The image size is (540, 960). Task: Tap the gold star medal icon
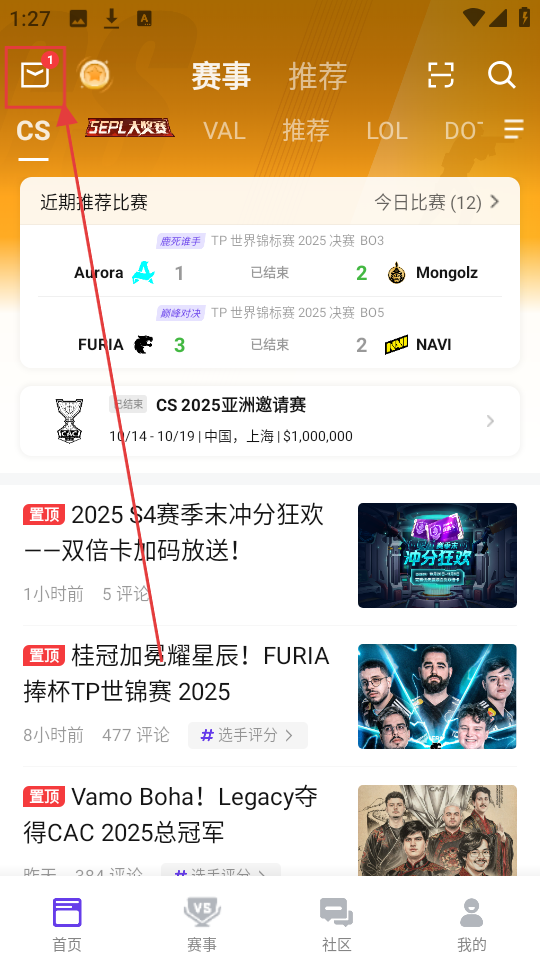tap(94, 75)
